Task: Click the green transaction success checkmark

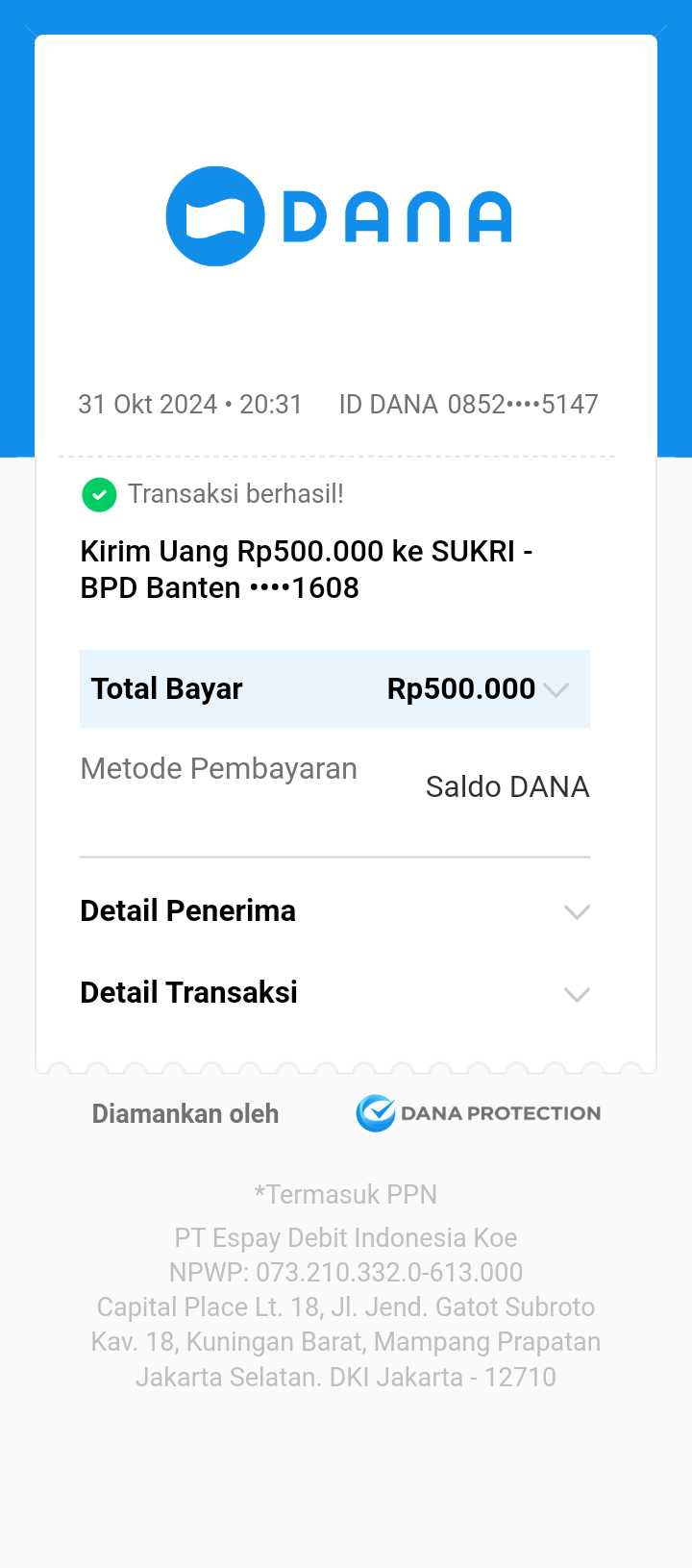Action: (99, 494)
